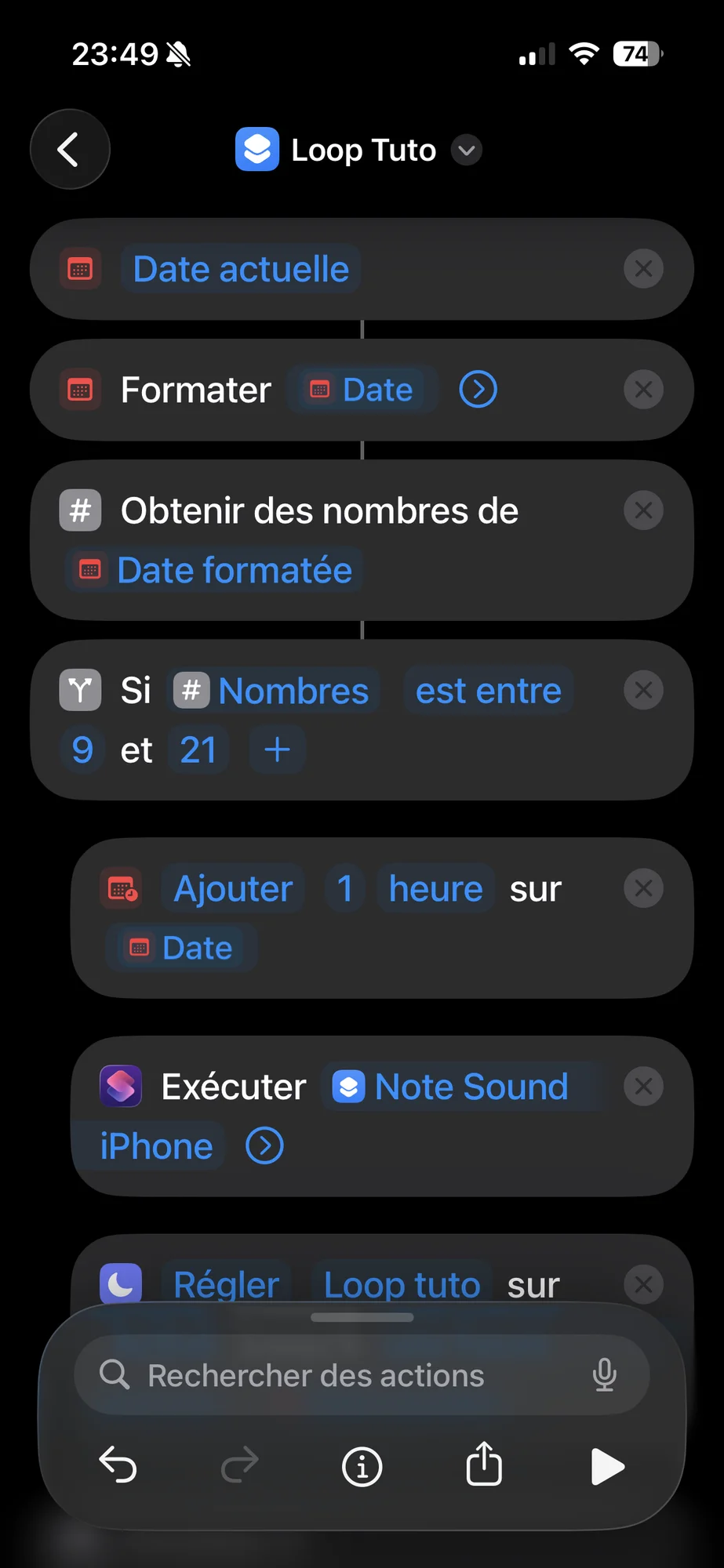Choose the Note Sound iPhone shortcut
This screenshot has height=1568, width=724.
tap(469, 1087)
